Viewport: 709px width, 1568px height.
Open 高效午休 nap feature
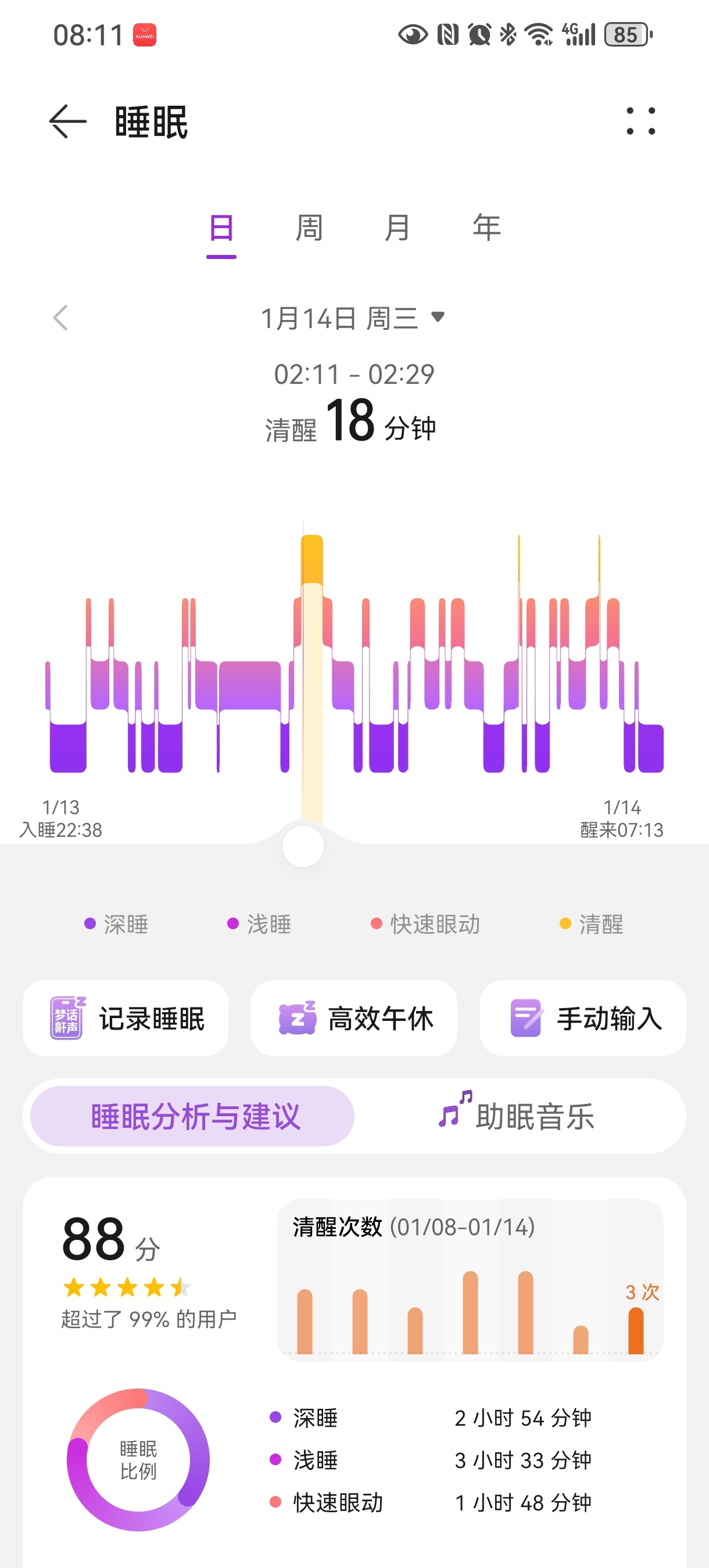[354, 1017]
